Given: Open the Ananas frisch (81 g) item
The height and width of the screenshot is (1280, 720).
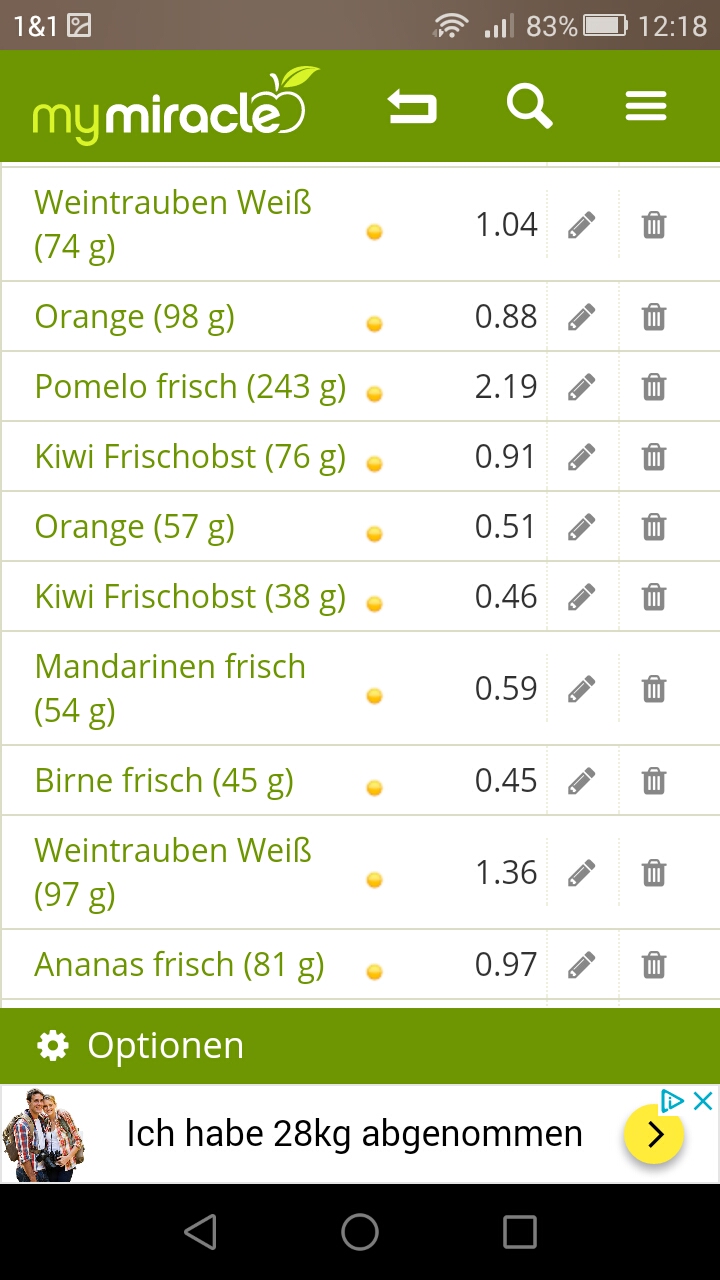Looking at the screenshot, I should pos(179,965).
